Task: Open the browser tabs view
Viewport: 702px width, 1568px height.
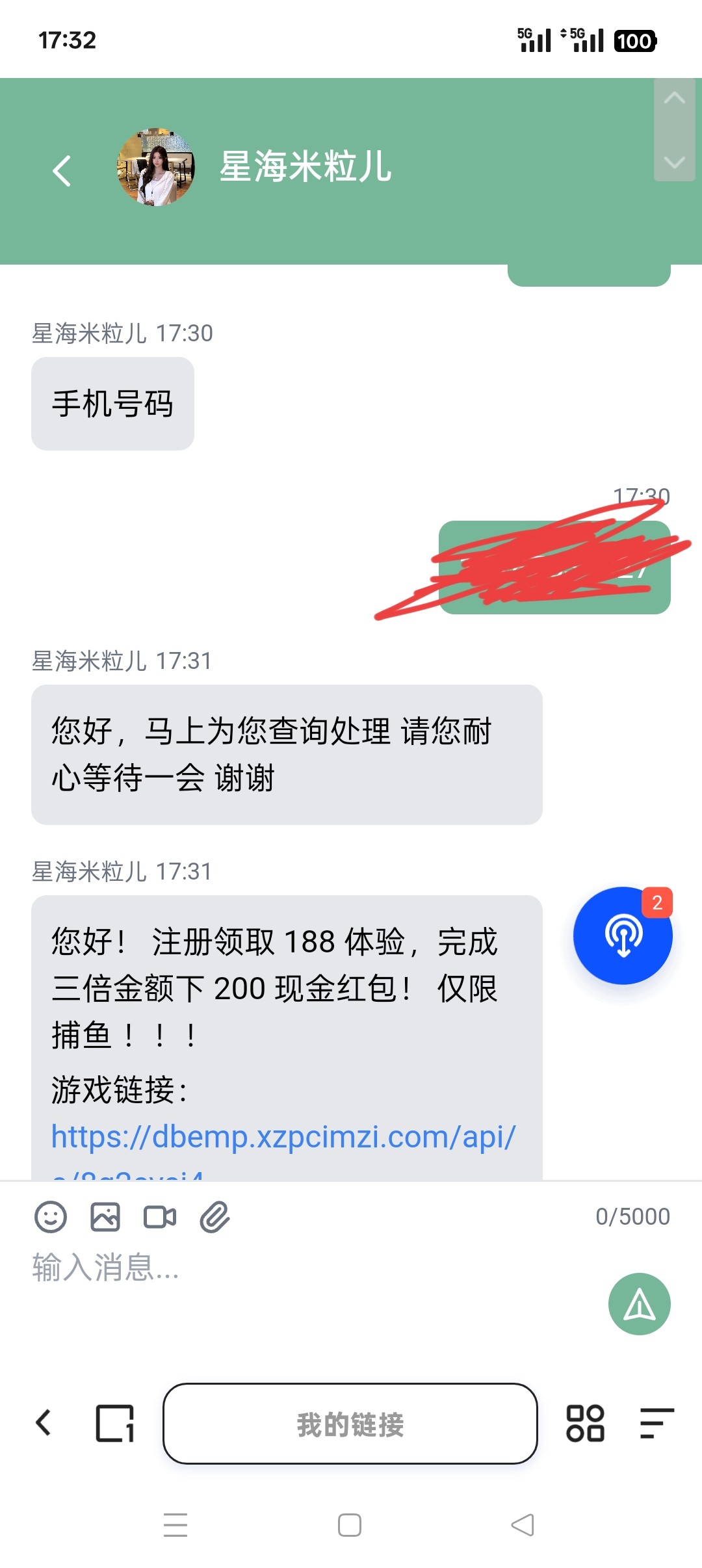Action: pos(115,1423)
